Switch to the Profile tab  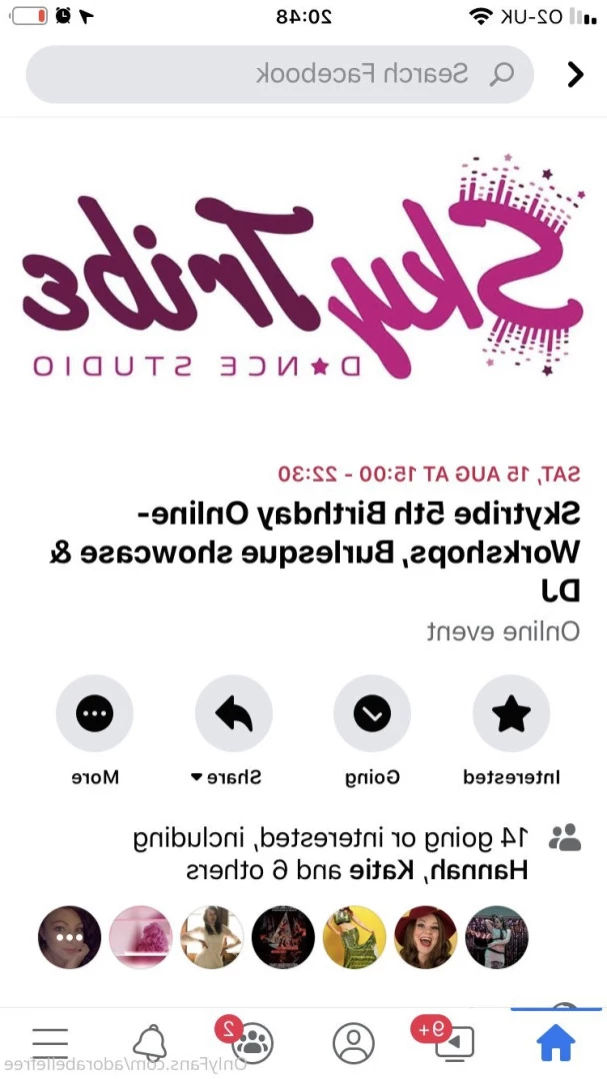click(x=353, y=1042)
